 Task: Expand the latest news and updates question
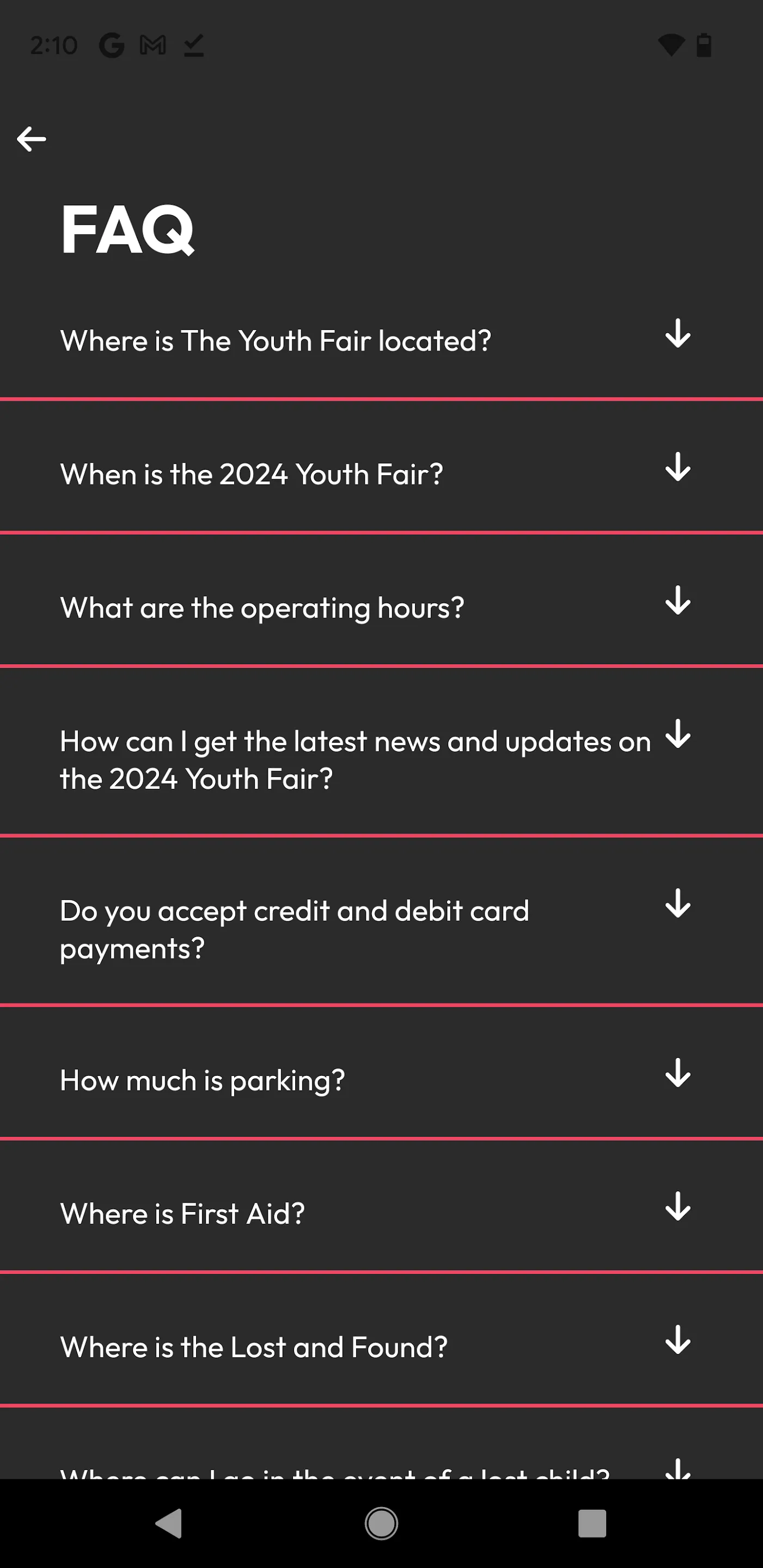(x=381, y=752)
